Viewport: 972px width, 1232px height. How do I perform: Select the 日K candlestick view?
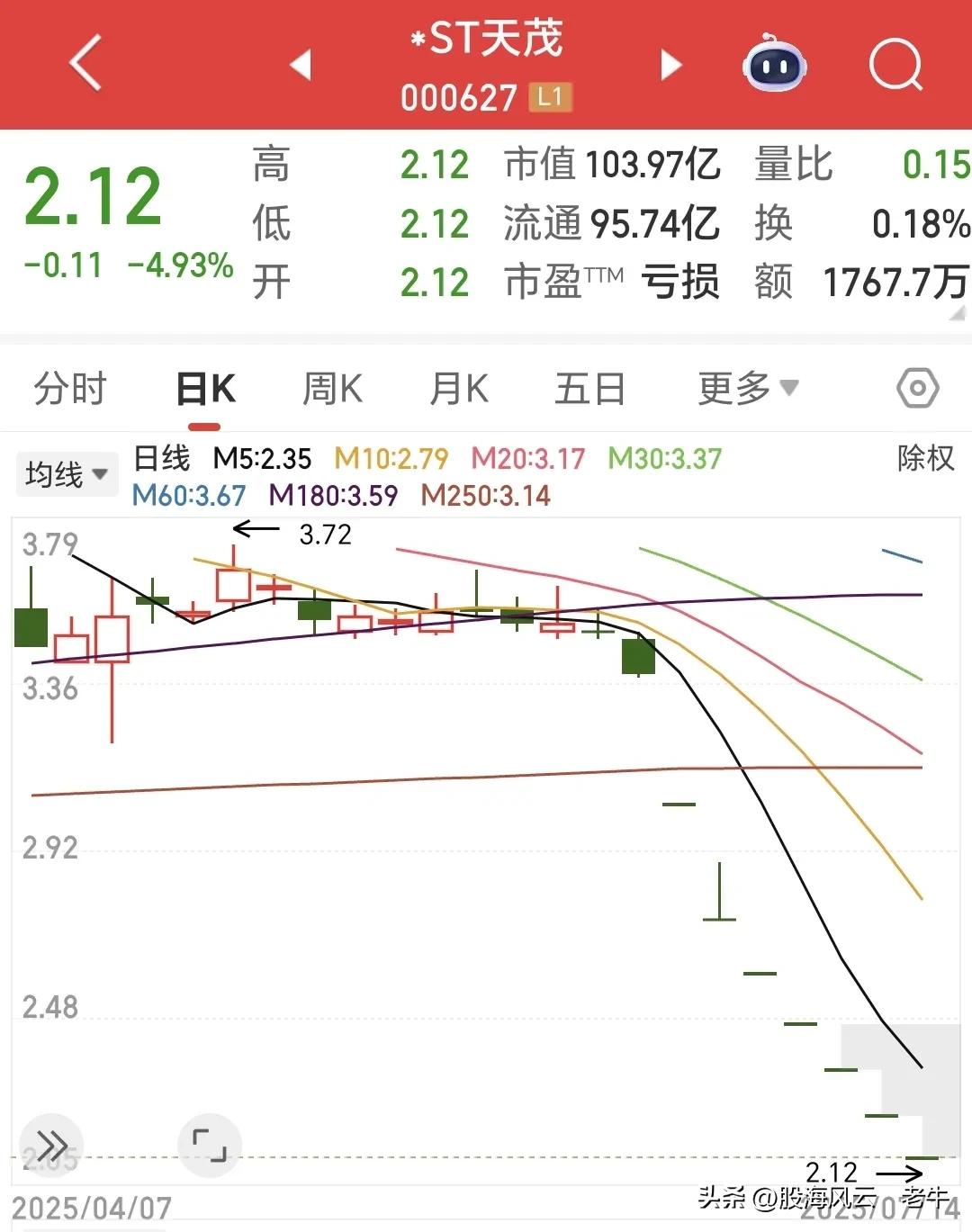[x=204, y=389]
